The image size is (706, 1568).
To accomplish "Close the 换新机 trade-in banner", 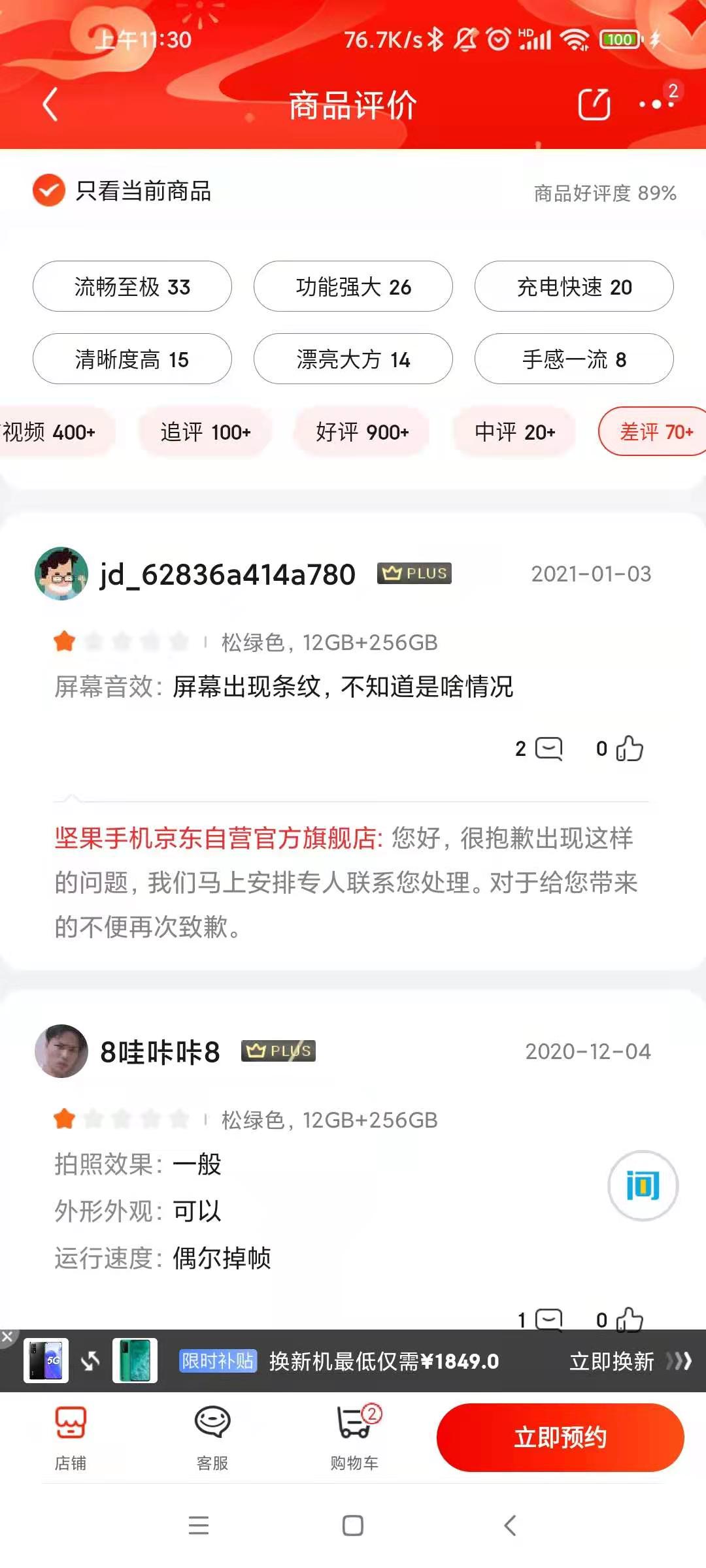I will point(7,1337).
